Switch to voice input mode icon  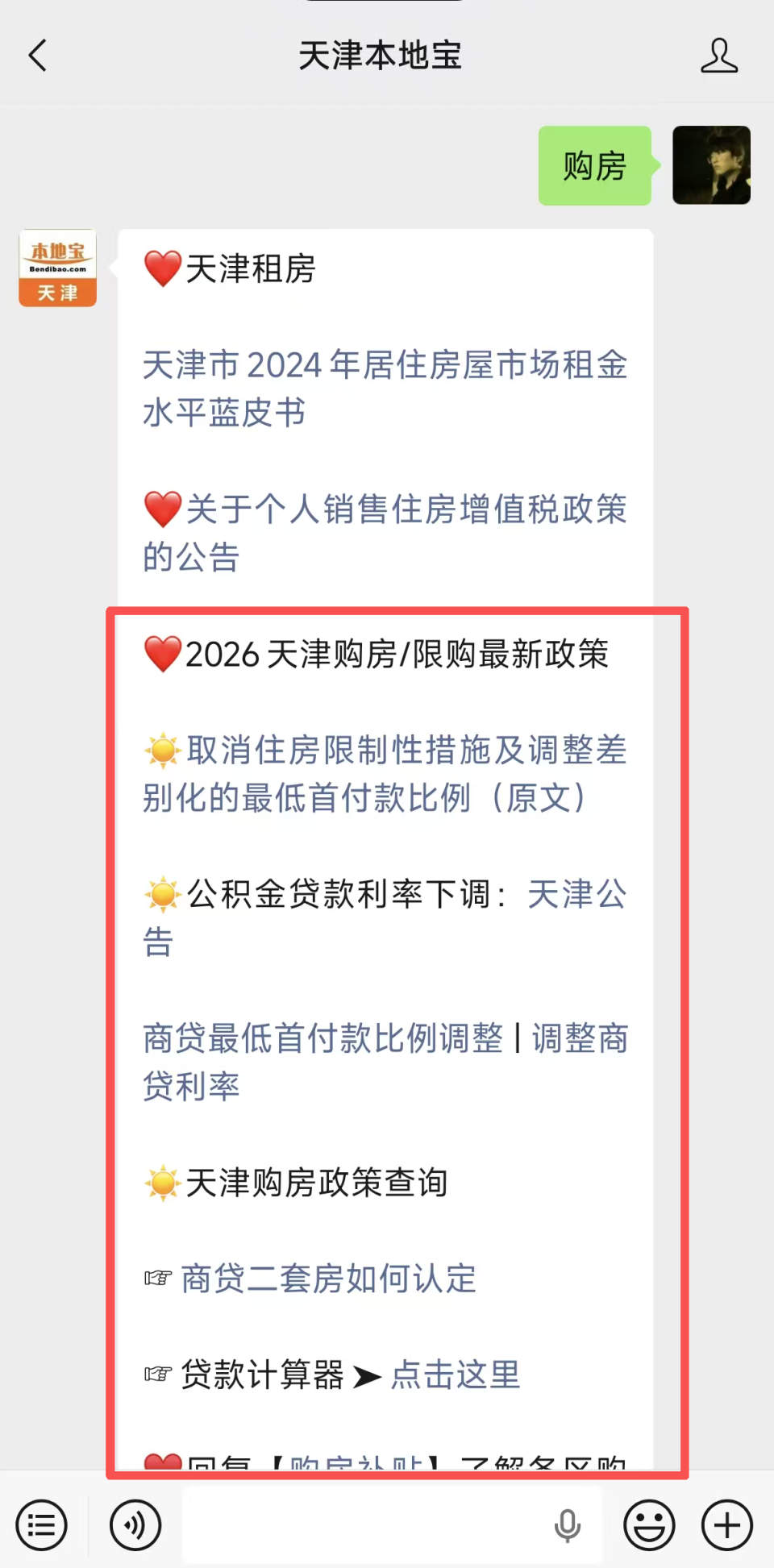[x=135, y=1524]
